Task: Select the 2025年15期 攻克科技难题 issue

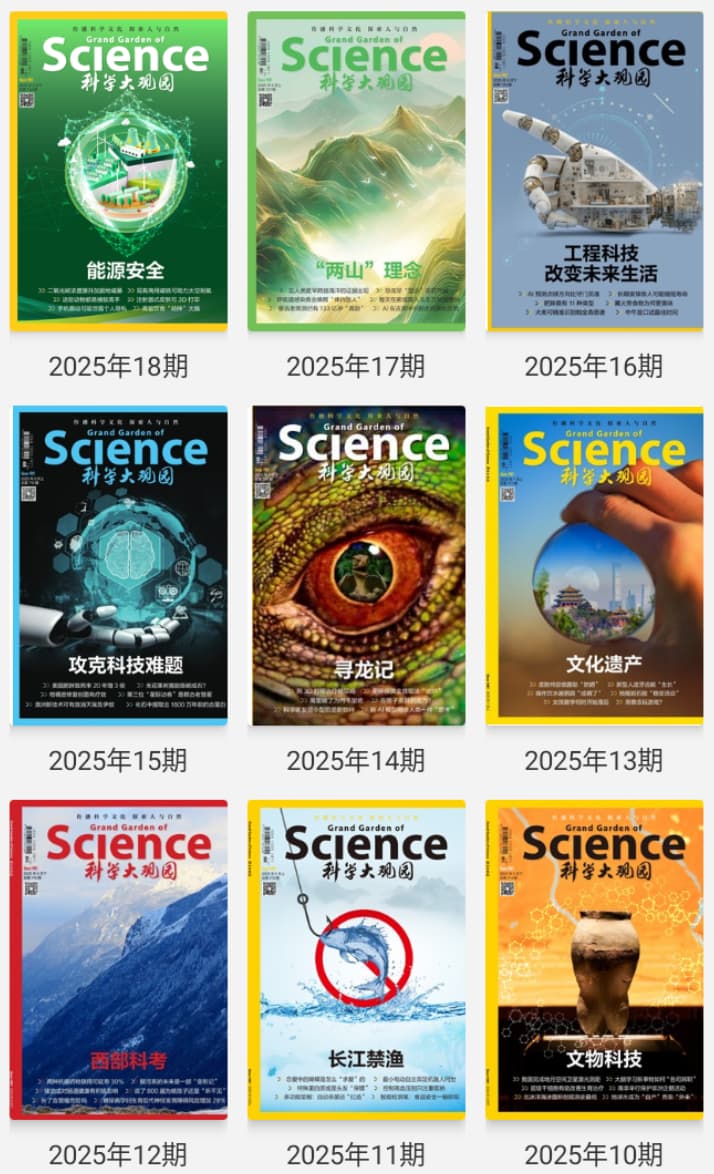Action: pyautogui.click(x=120, y=565)
